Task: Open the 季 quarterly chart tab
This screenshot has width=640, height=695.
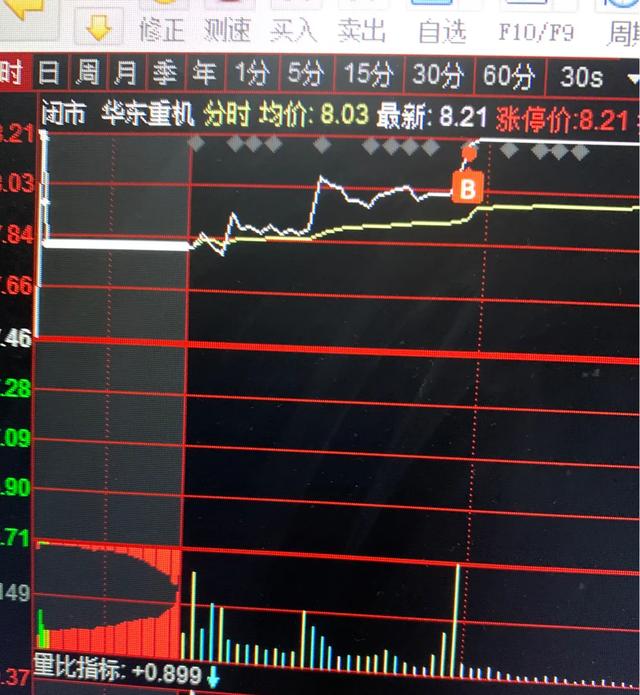Action: pos(165,74)
